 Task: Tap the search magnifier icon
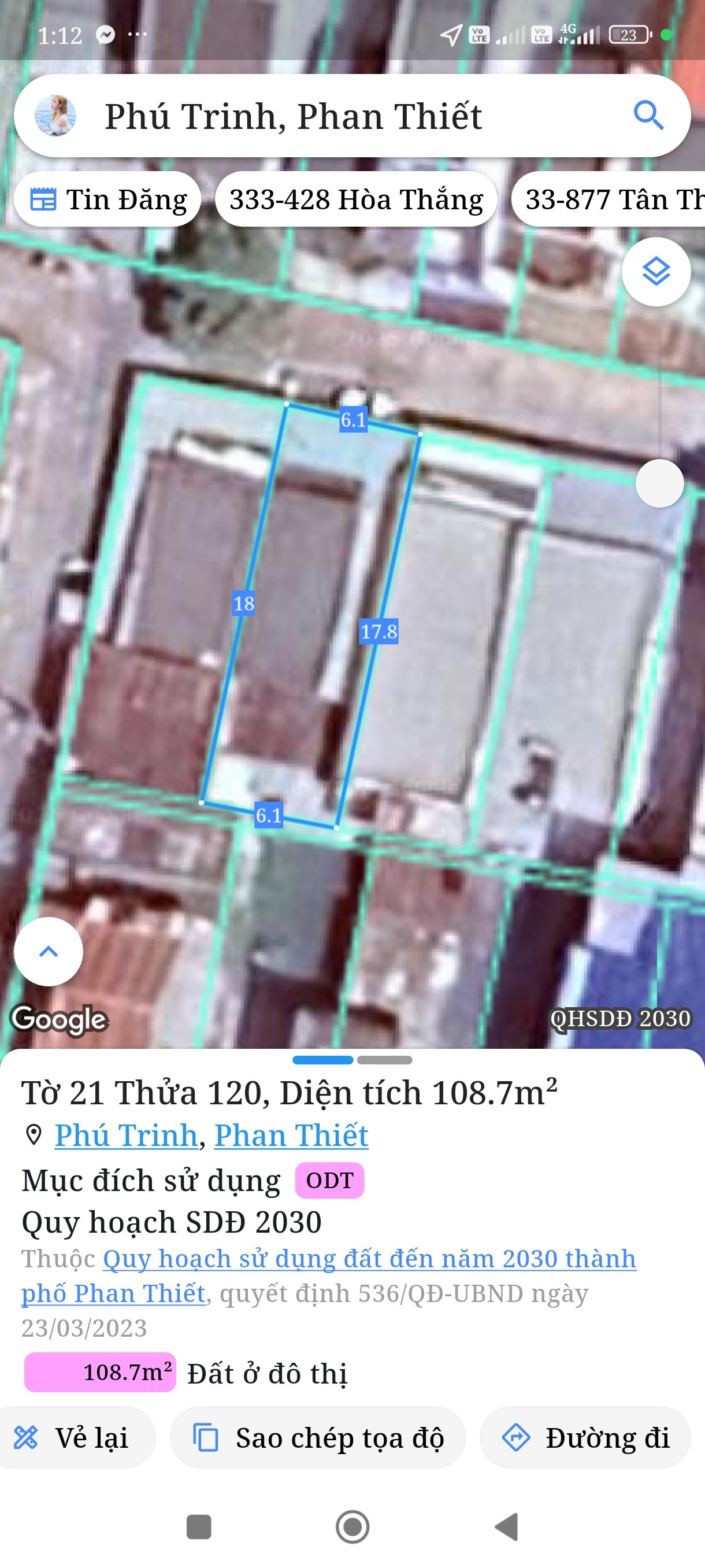coord(648,116)
